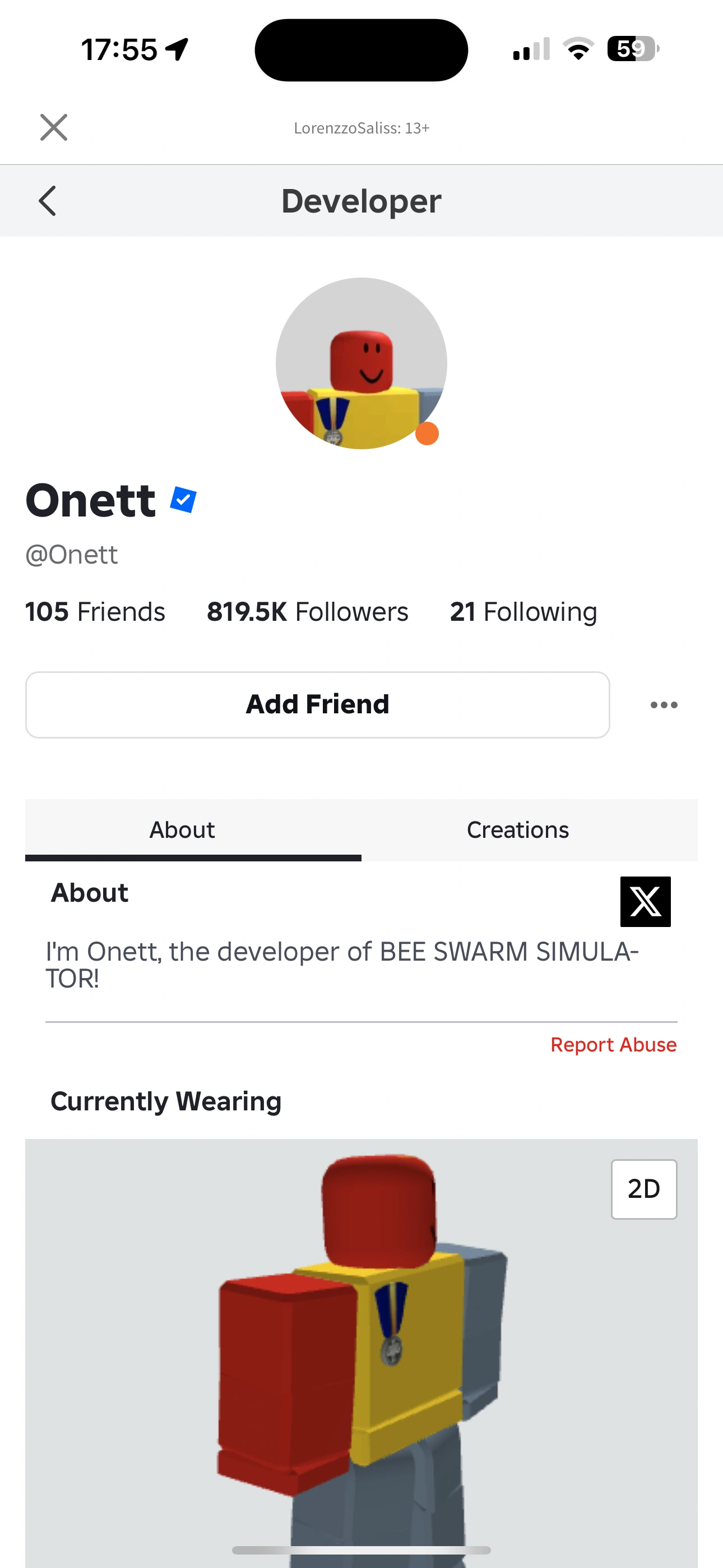
Task: Select the About tab
Action: 182,829
